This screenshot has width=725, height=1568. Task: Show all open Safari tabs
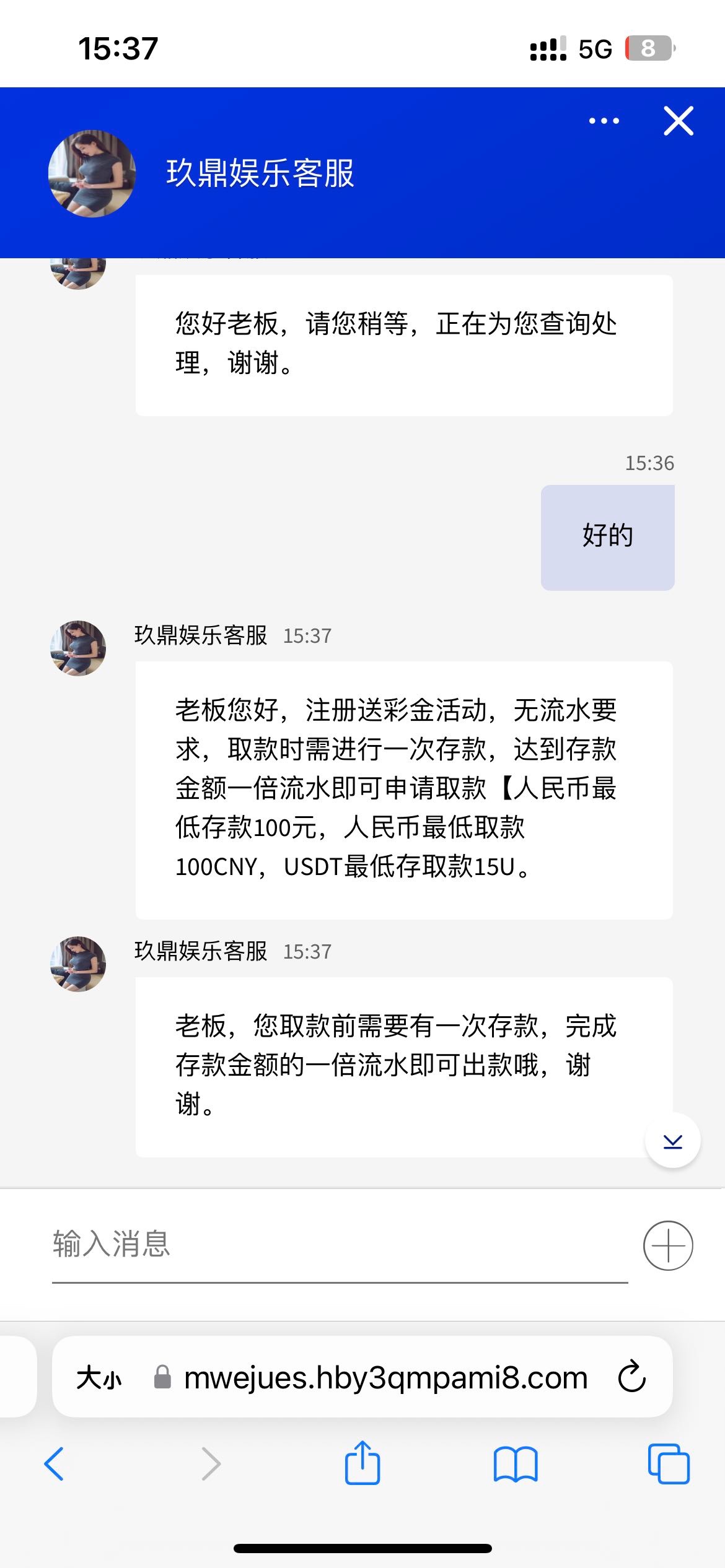(x=669, y=1464)
